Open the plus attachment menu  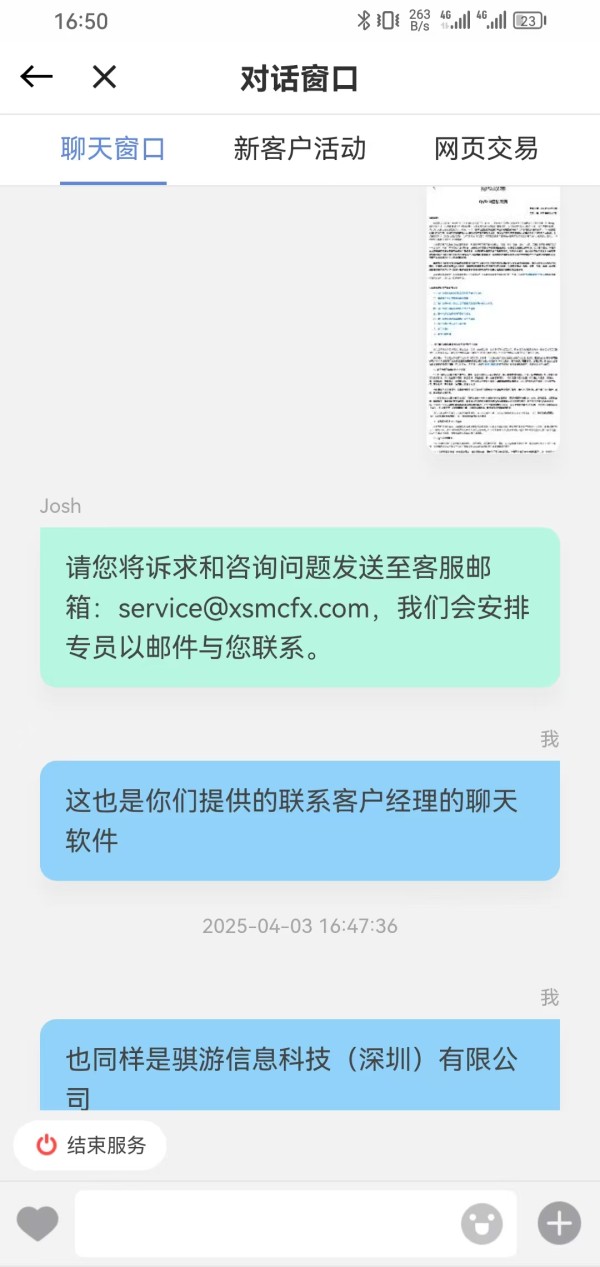click(559, 1223)
